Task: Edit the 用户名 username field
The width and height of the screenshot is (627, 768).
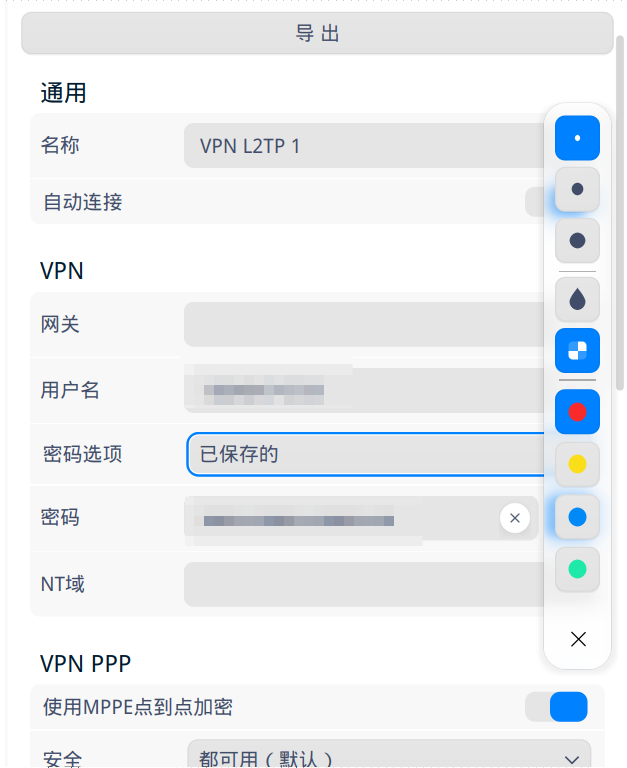Action: click(360, 389)
